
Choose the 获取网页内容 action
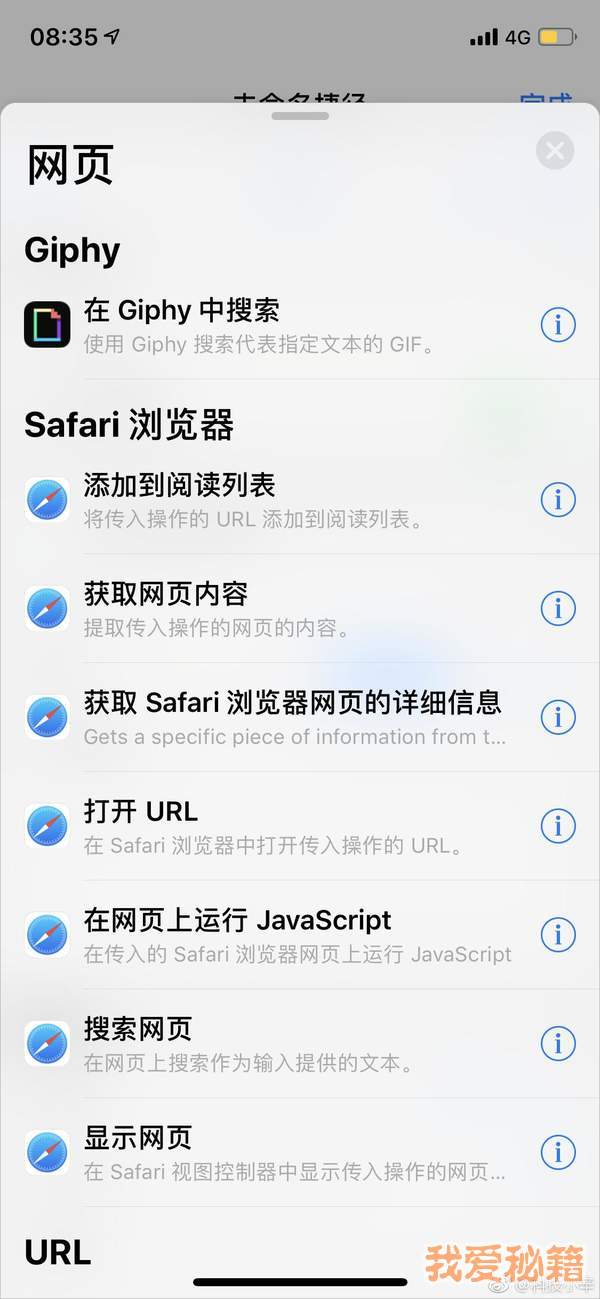coord(260,609)
